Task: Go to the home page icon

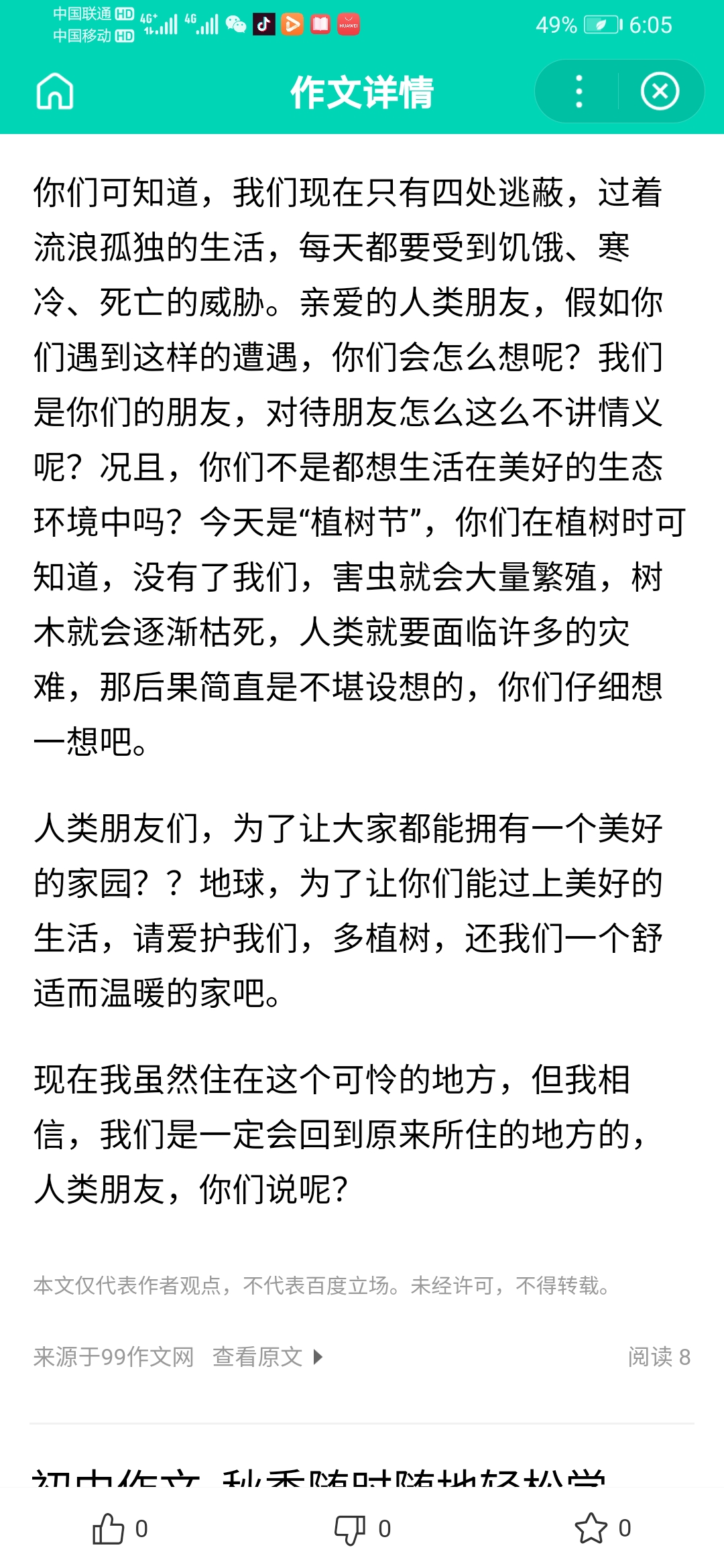Action: (55, 91)
